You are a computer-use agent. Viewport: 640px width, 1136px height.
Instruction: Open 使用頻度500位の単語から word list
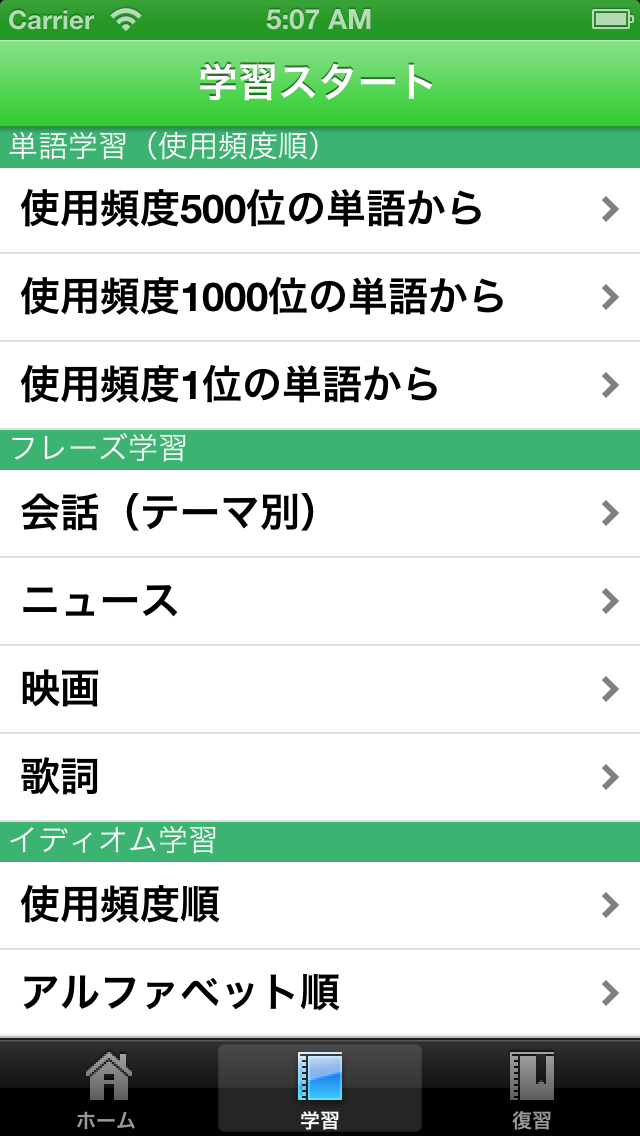click(320, 209)
